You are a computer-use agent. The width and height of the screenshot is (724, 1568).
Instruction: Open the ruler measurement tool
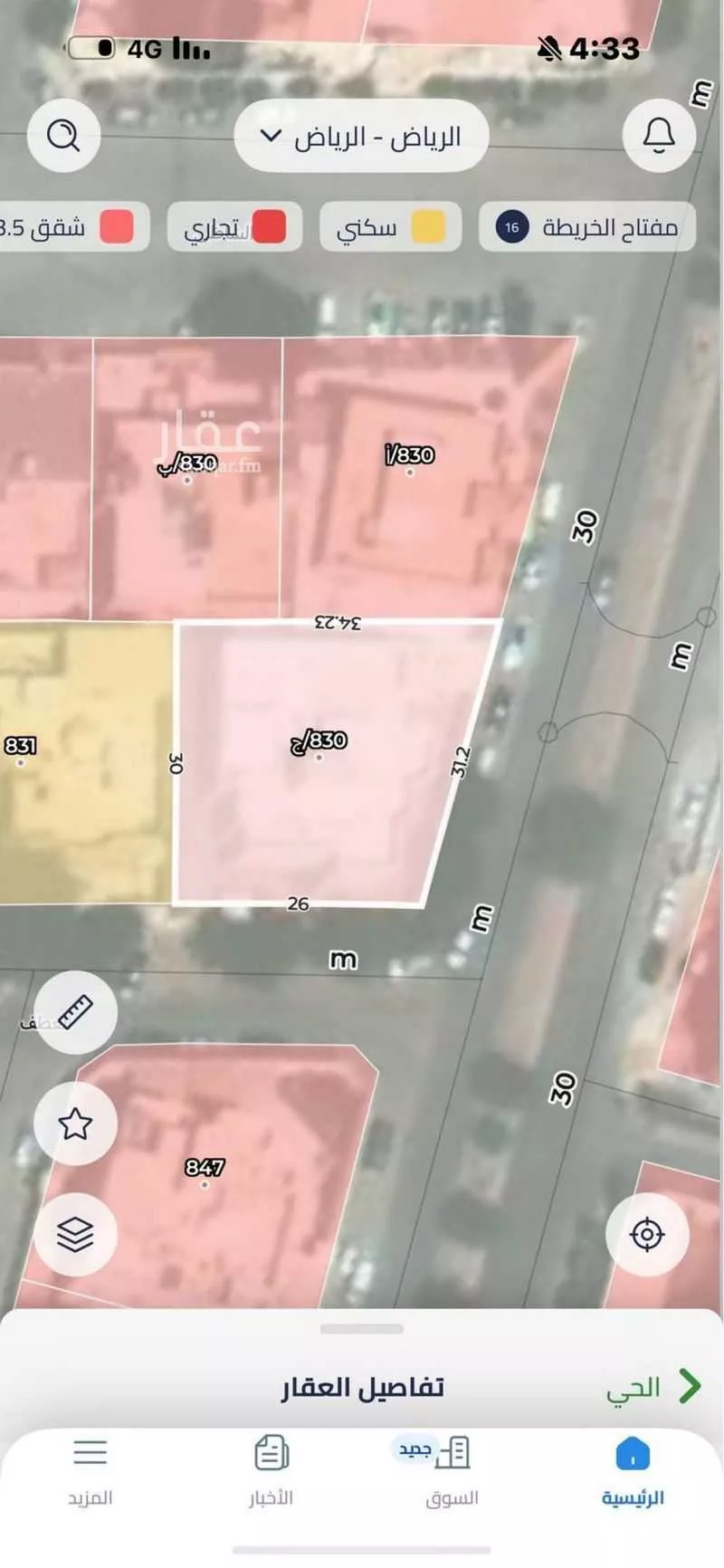[76, 1011]
